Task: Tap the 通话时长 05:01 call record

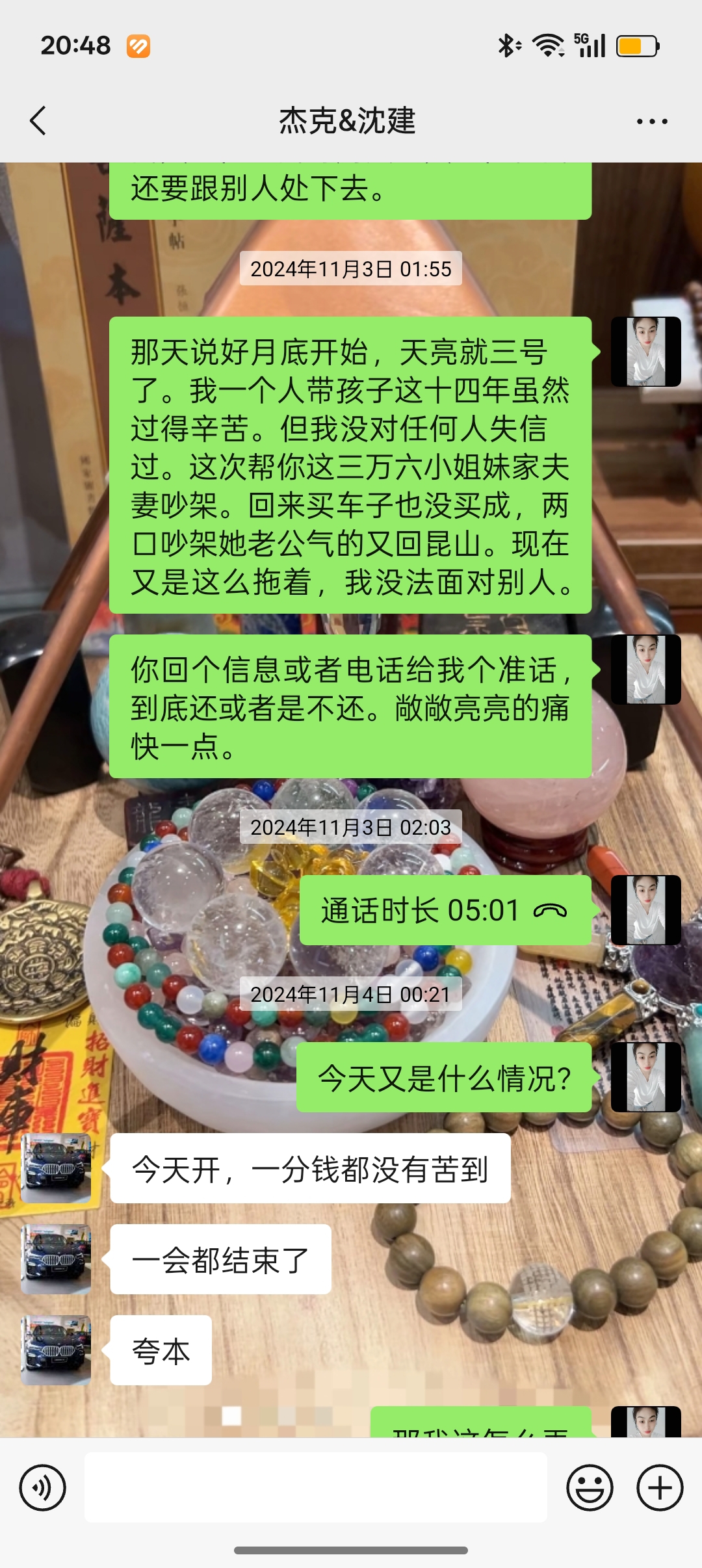Action: click(445, 910)
